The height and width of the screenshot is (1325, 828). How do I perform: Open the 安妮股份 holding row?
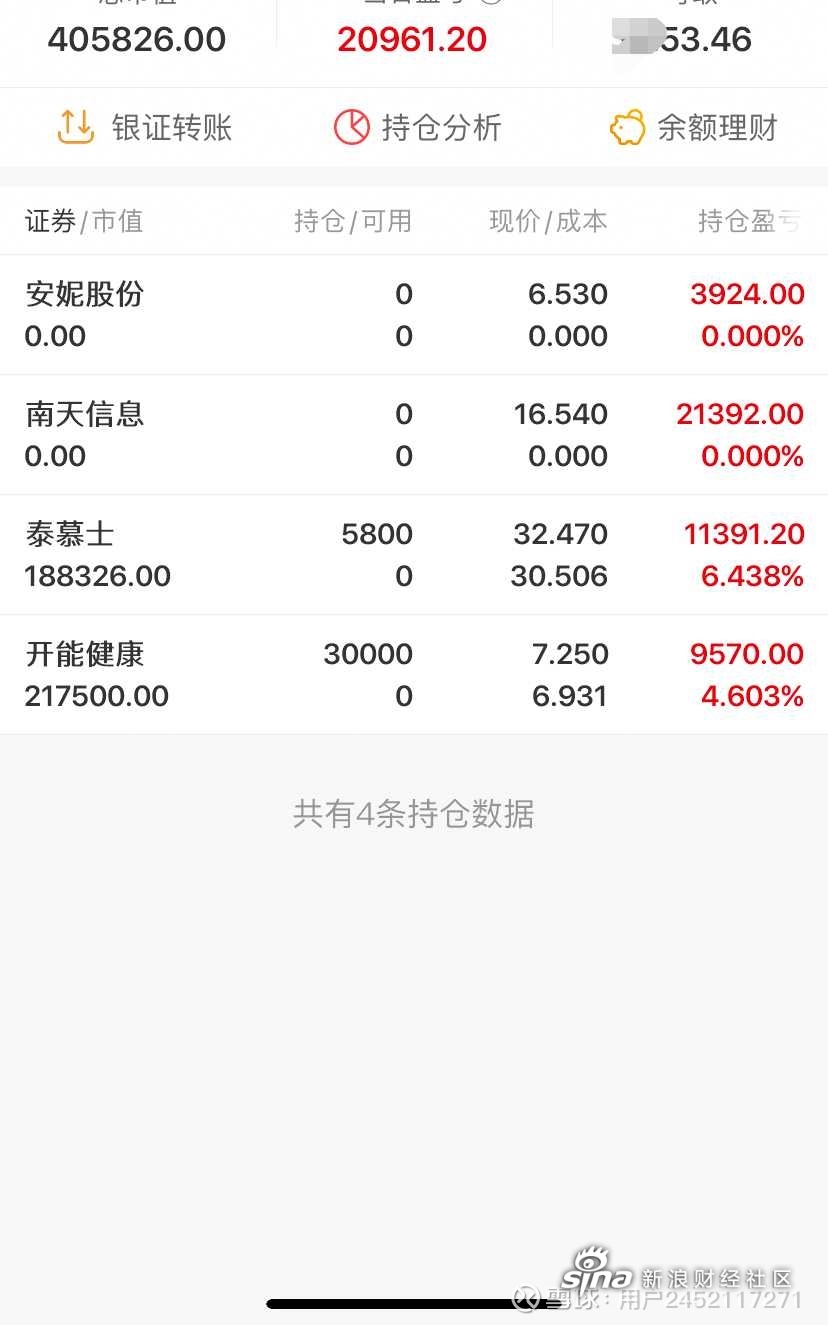point(414,315)
